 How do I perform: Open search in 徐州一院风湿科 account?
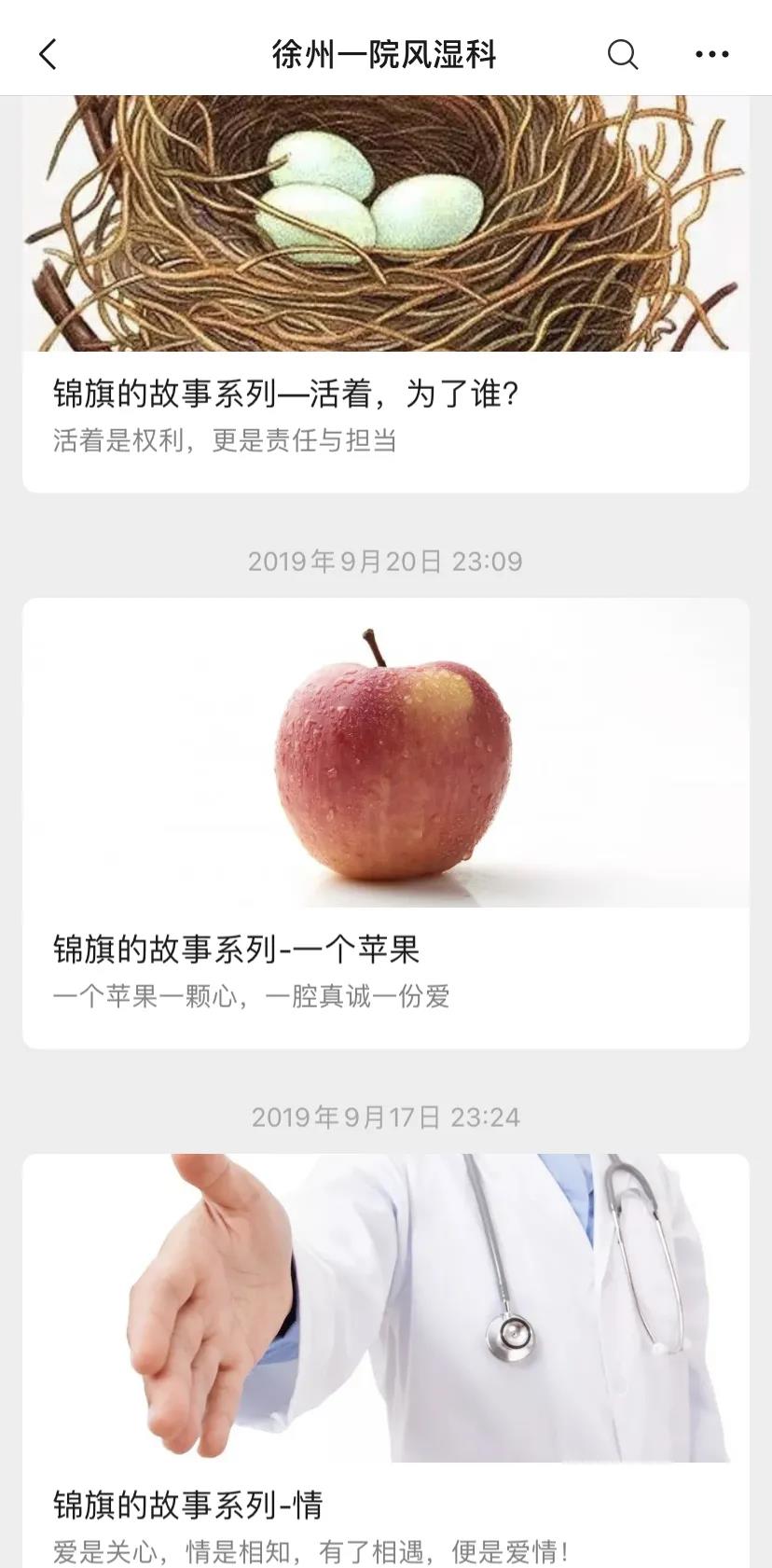[x=623, y=54]
